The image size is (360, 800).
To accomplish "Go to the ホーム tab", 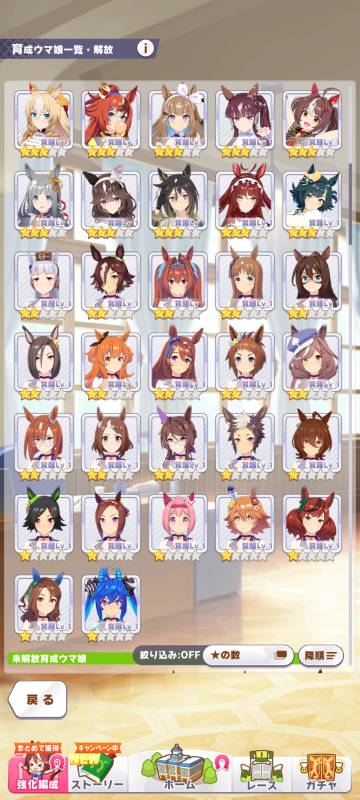I will 182,769.
